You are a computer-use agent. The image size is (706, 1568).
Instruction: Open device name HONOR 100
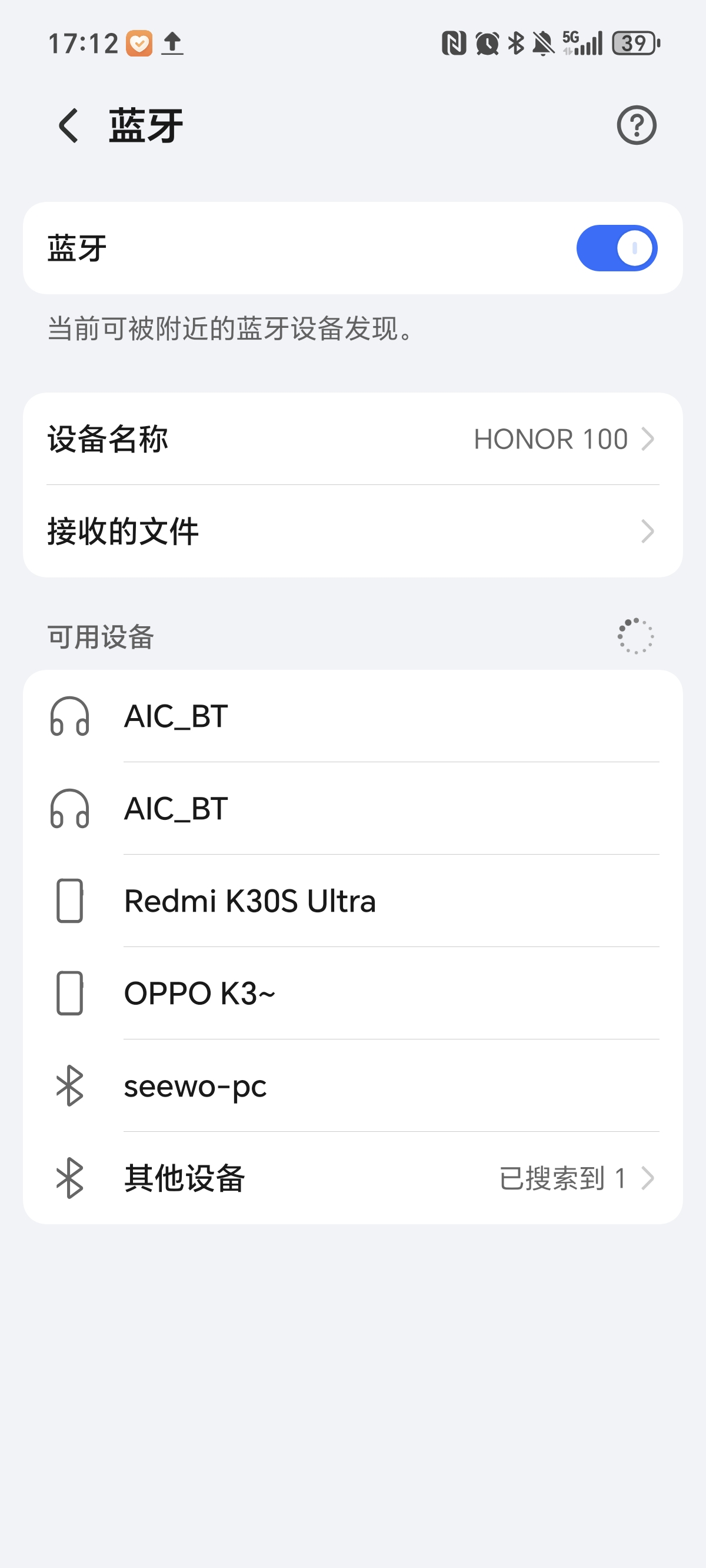point(353,439)
